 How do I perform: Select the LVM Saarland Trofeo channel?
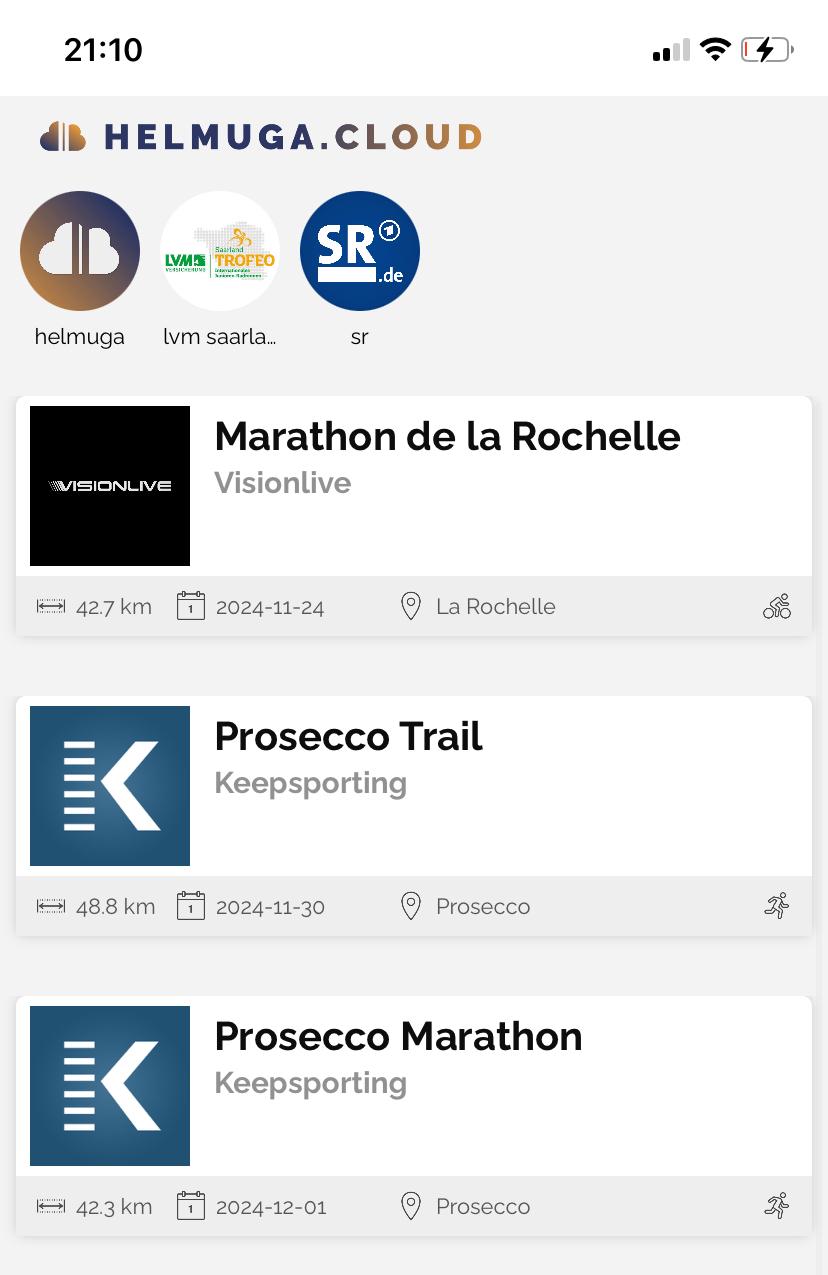(220, 251)
